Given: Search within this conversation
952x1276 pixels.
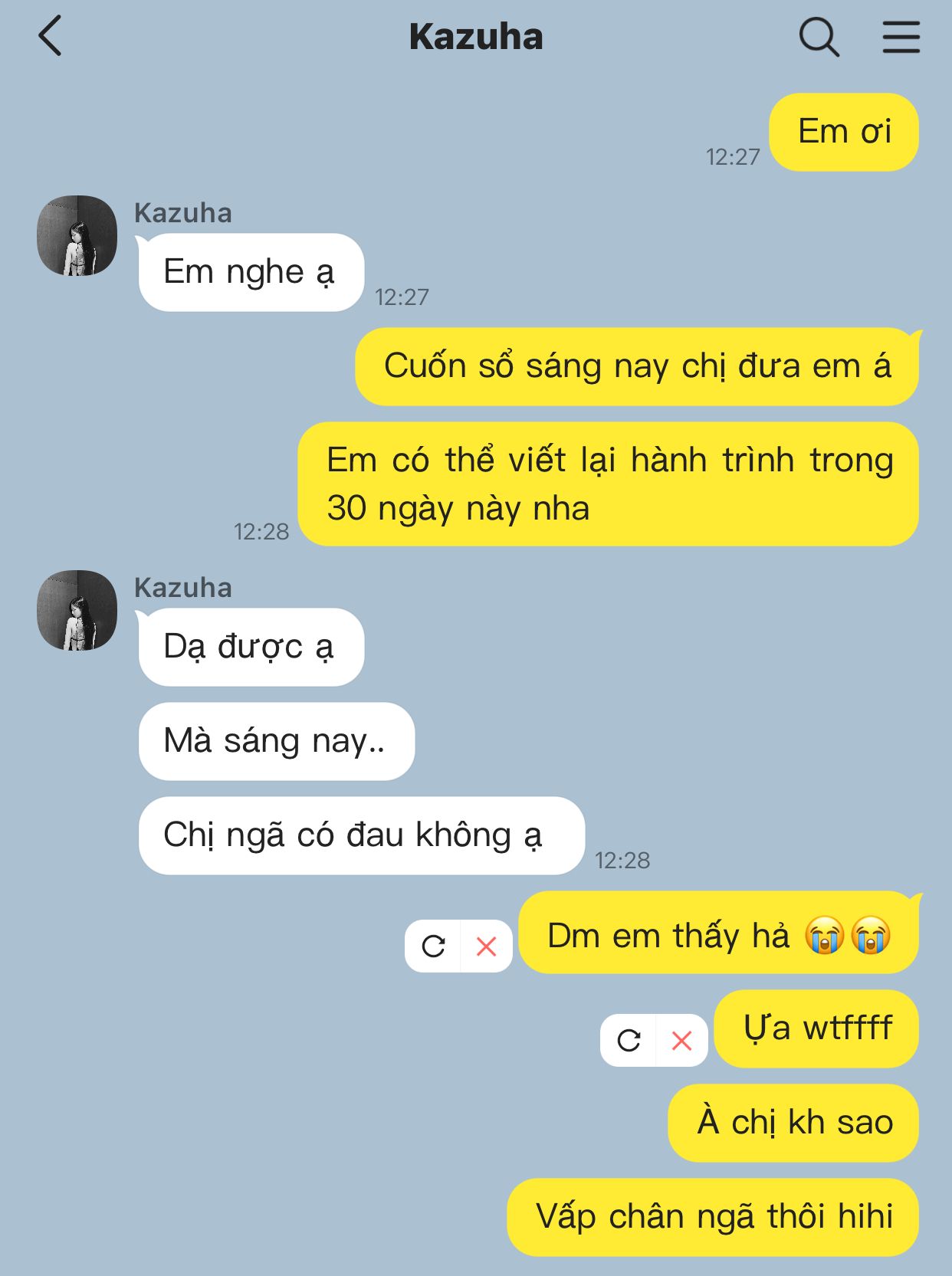Looking at the screenshot, I should pyautogui.click(x=819, y=37).
